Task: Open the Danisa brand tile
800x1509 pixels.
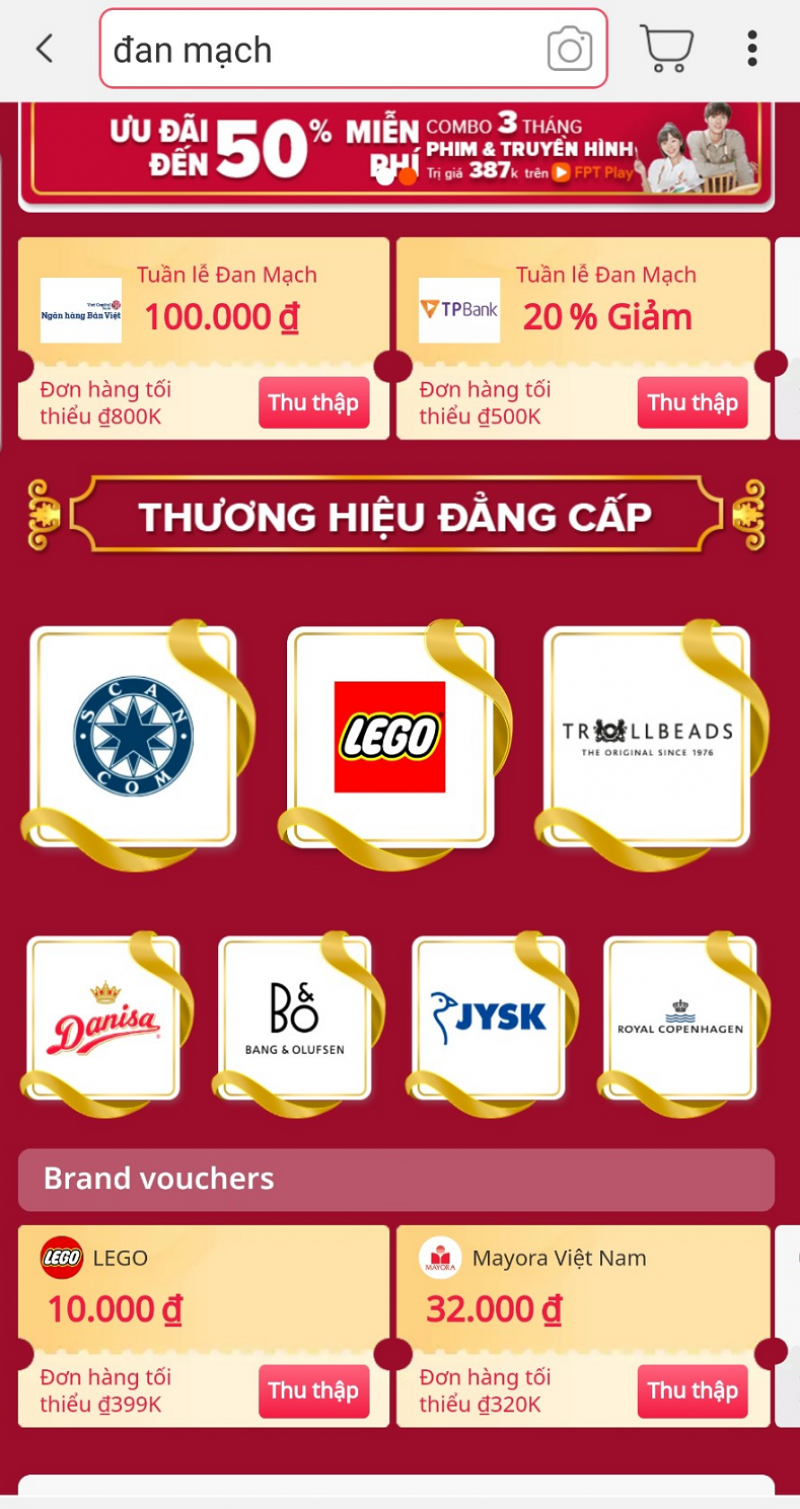Action: pyautogui.click(x=104, y=1018)
